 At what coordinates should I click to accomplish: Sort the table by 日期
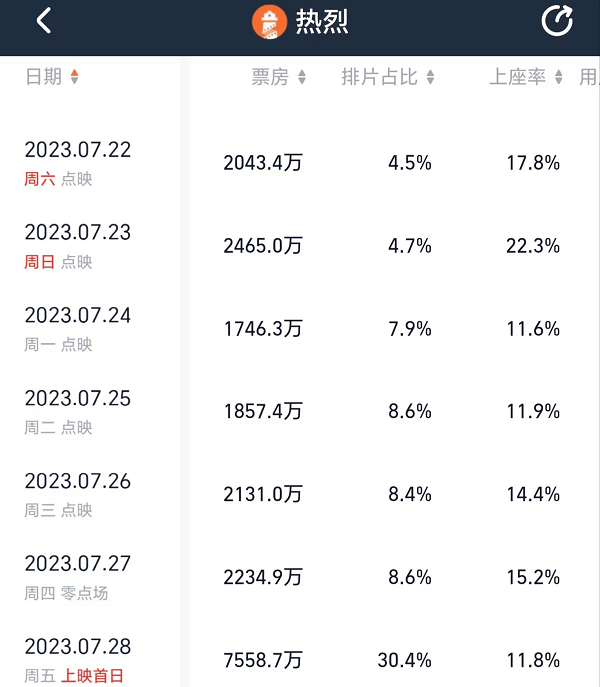52,77
